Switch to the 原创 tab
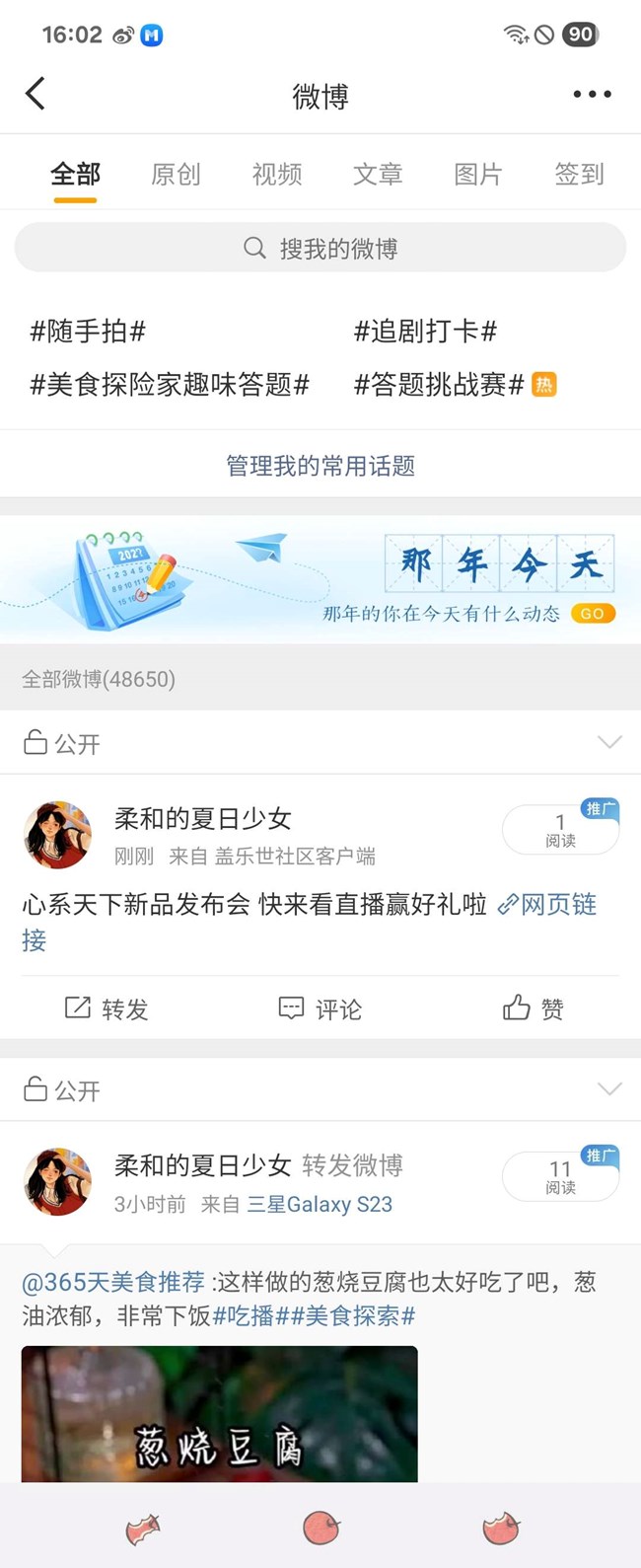The width and height of the screenshot is (641, 1568). (x=176, y=175)
